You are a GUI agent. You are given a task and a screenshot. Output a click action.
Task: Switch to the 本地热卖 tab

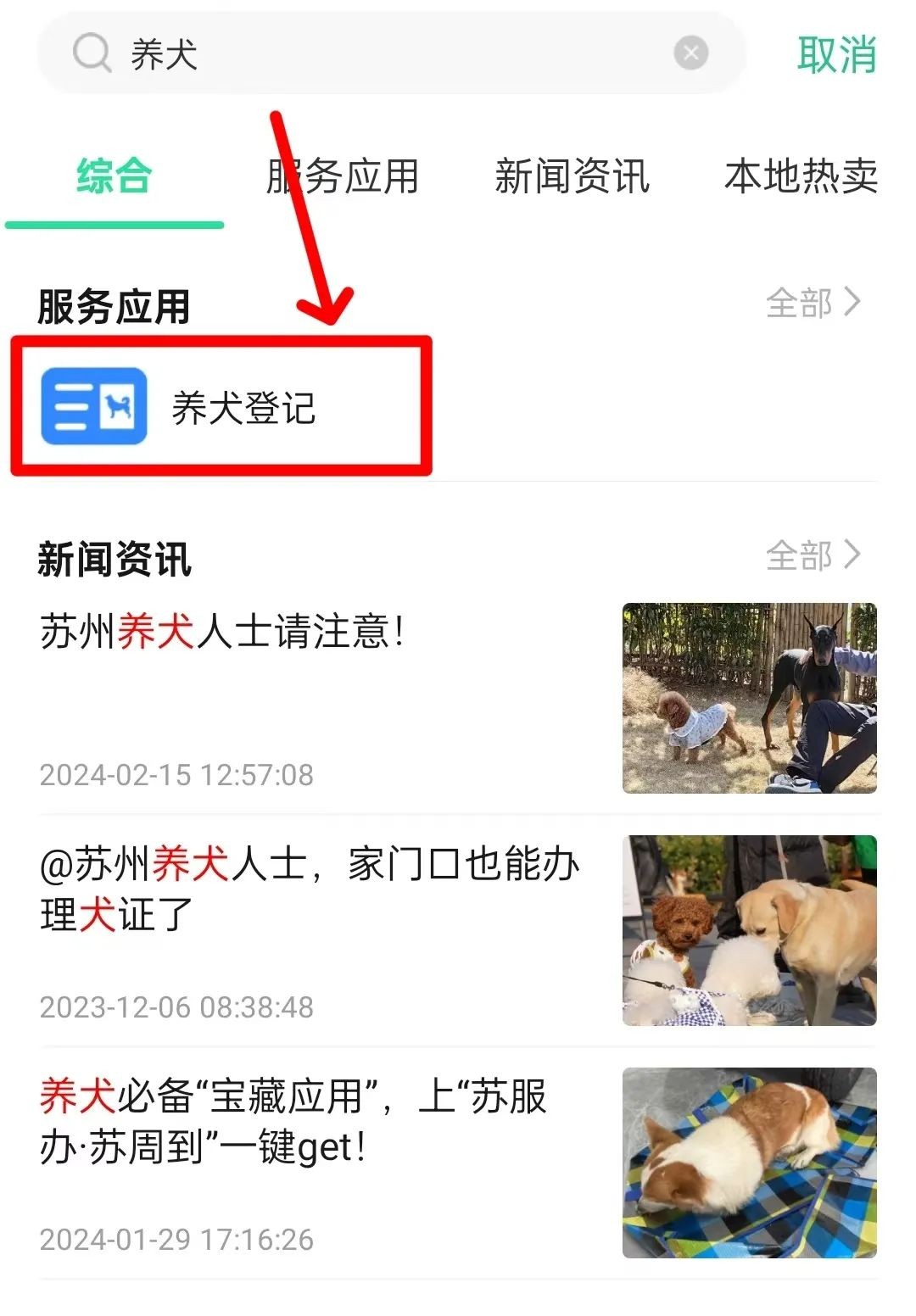(801, 177)
